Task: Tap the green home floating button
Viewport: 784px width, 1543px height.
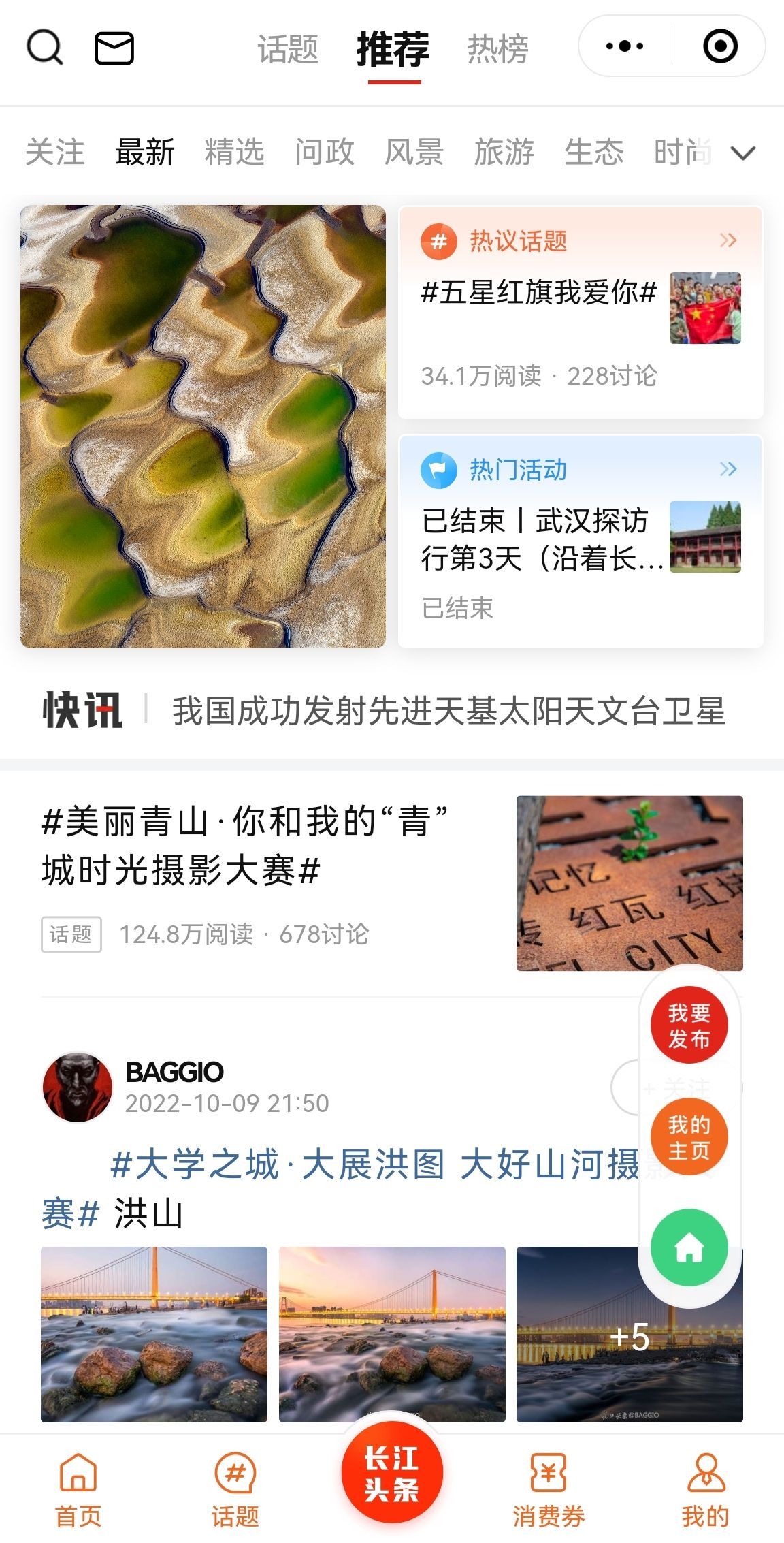Action: click(689, 1247)
